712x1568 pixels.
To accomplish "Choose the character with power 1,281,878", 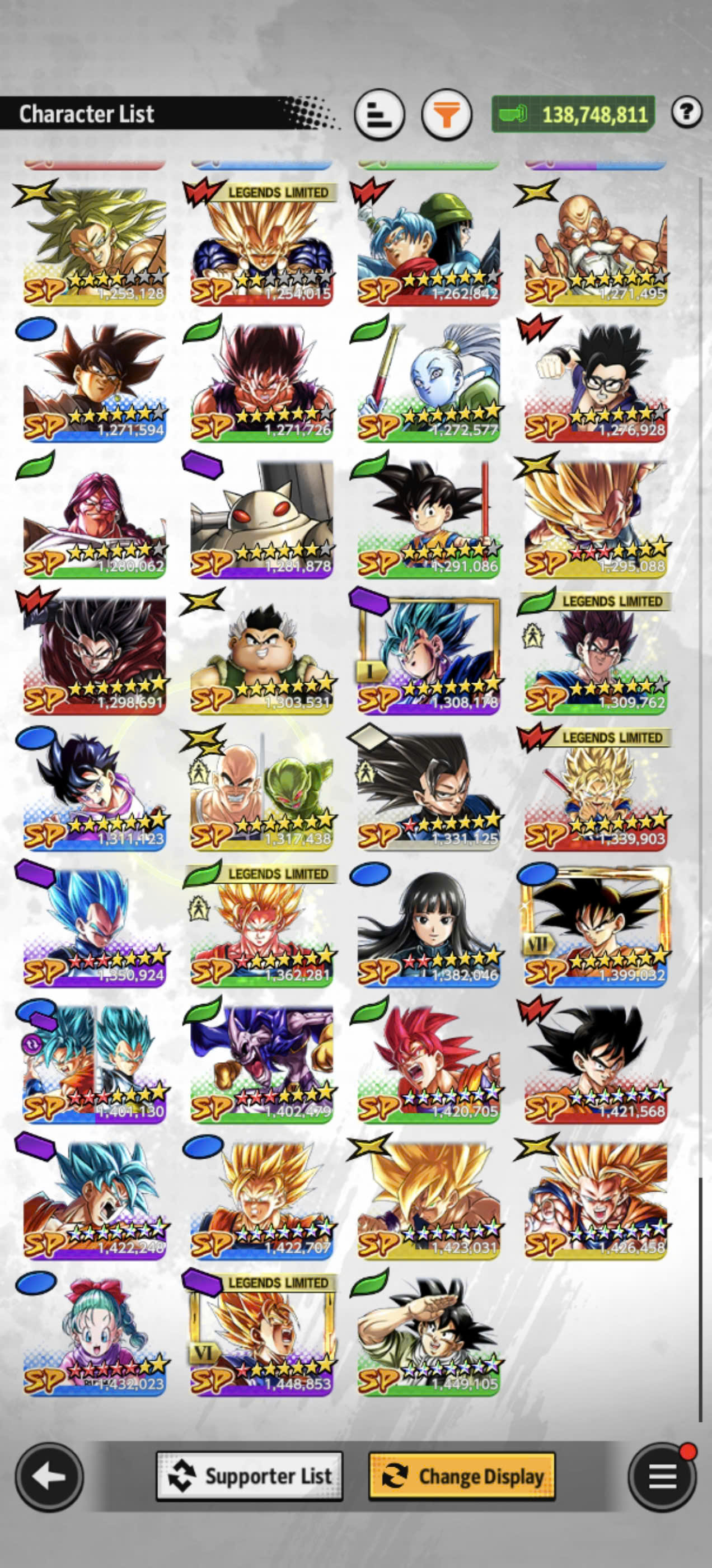I will 261,516.
